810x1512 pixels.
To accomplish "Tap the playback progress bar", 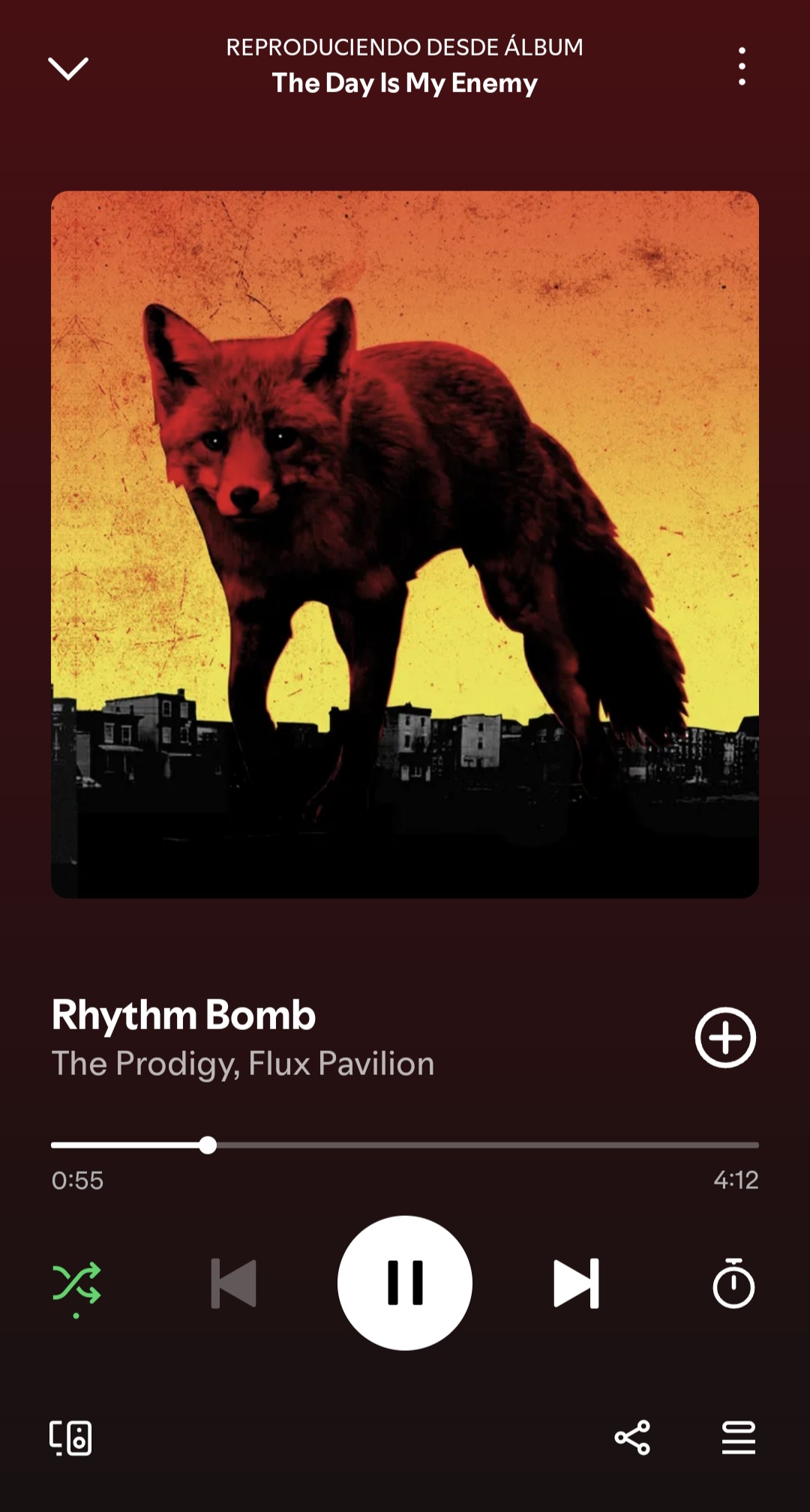I will tap(405, 1145).
